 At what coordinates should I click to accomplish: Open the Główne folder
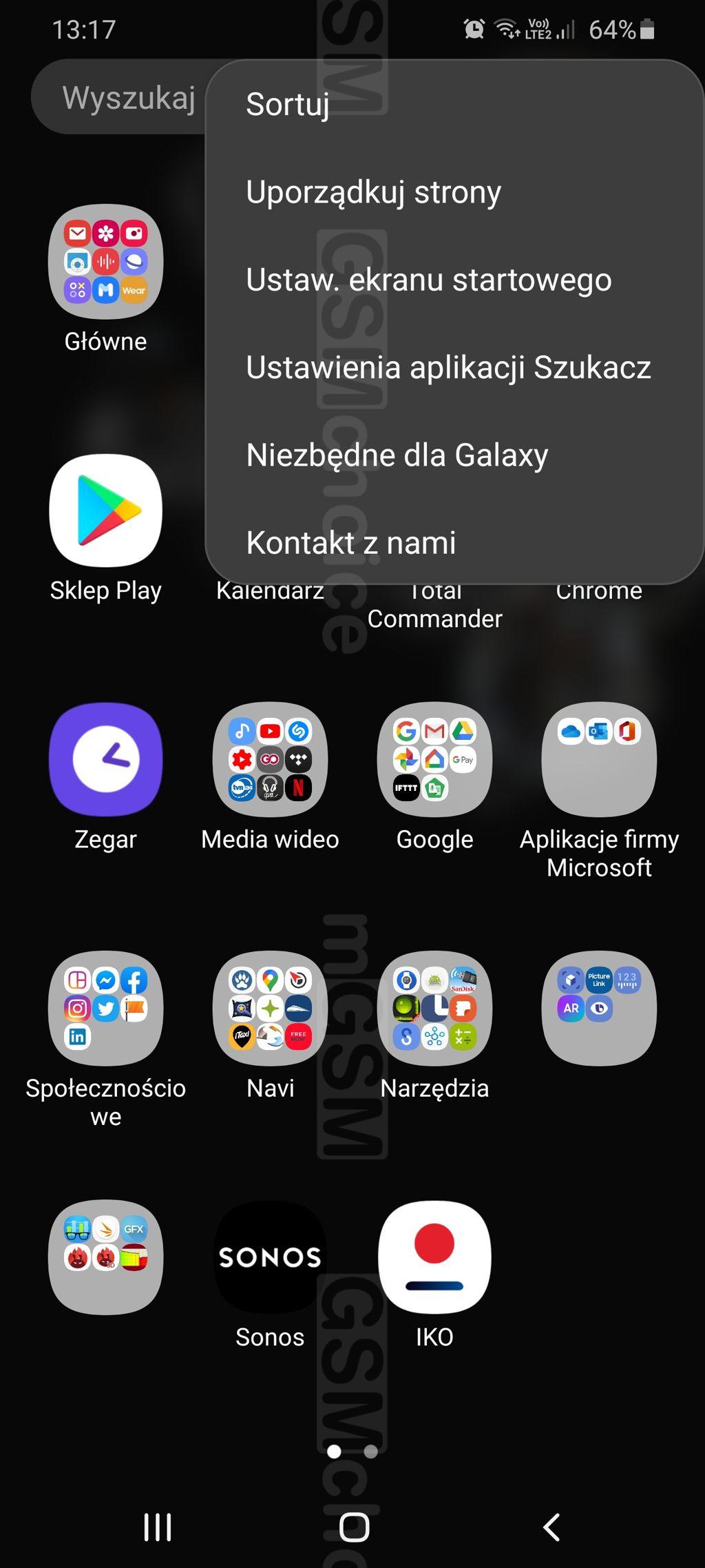pos(106,262)
